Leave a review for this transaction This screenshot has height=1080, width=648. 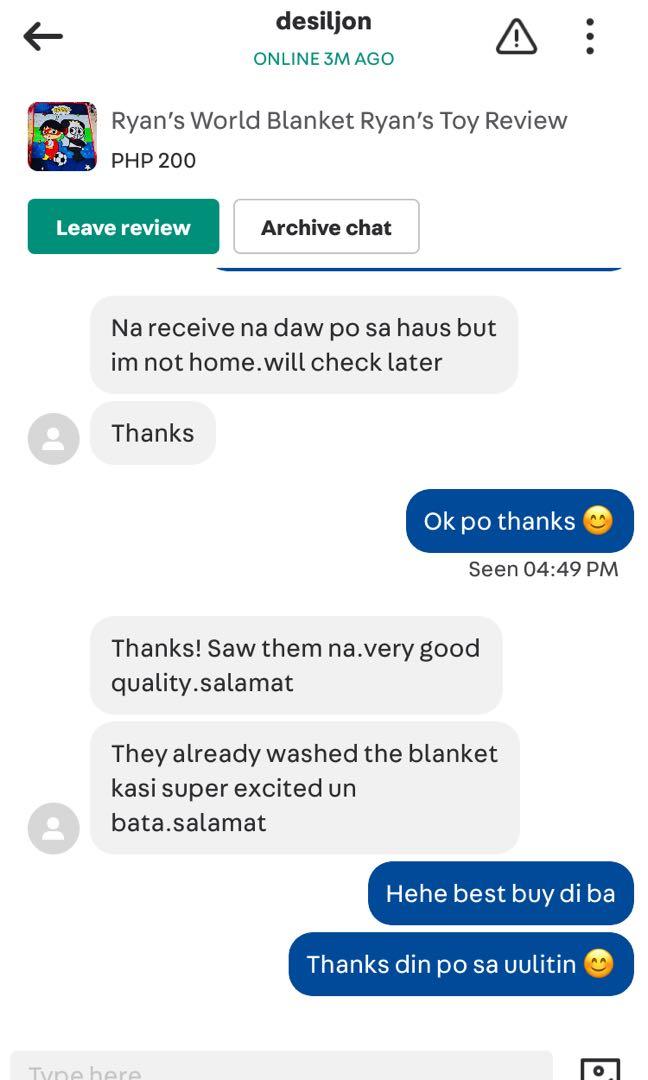123,227
